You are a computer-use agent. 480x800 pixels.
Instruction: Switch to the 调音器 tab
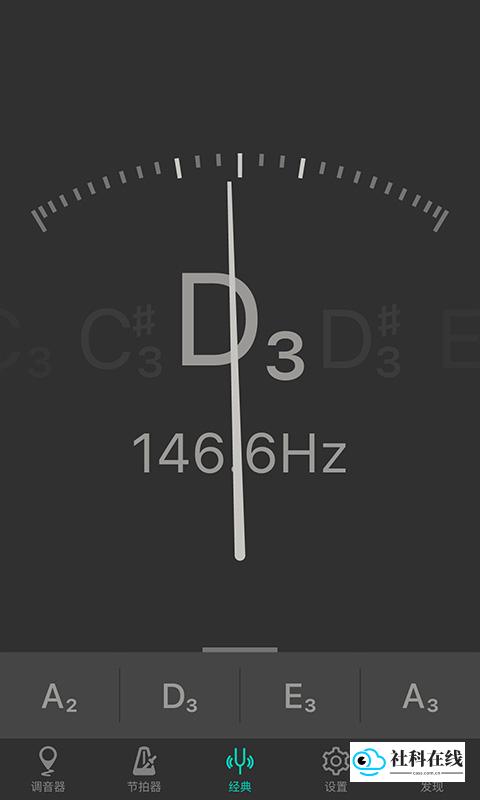pyautogui.click(x=48, y=769)
